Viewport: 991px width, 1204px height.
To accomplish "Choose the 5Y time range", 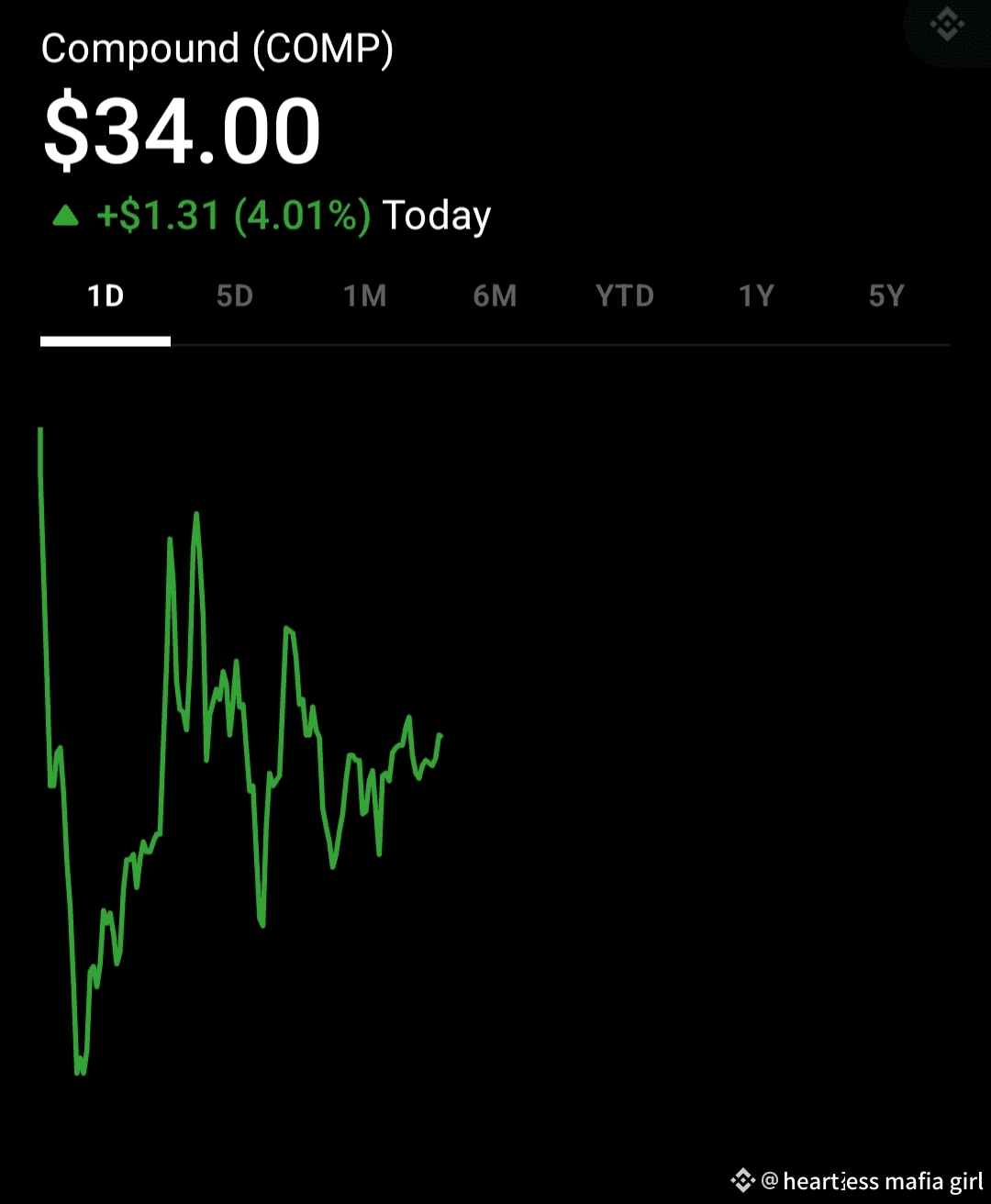I will coord(886,296).
